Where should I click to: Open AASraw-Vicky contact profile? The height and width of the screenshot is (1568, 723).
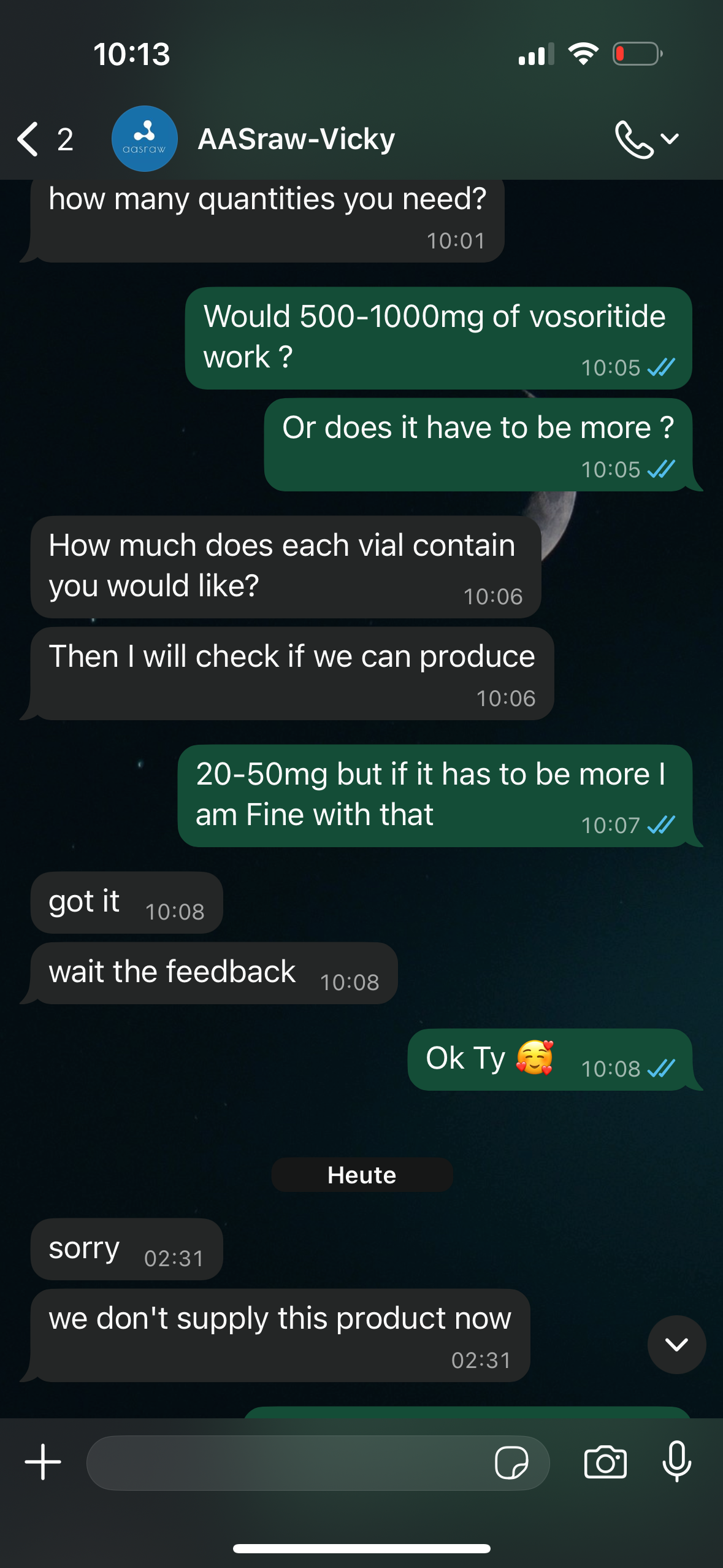(296, 139)
